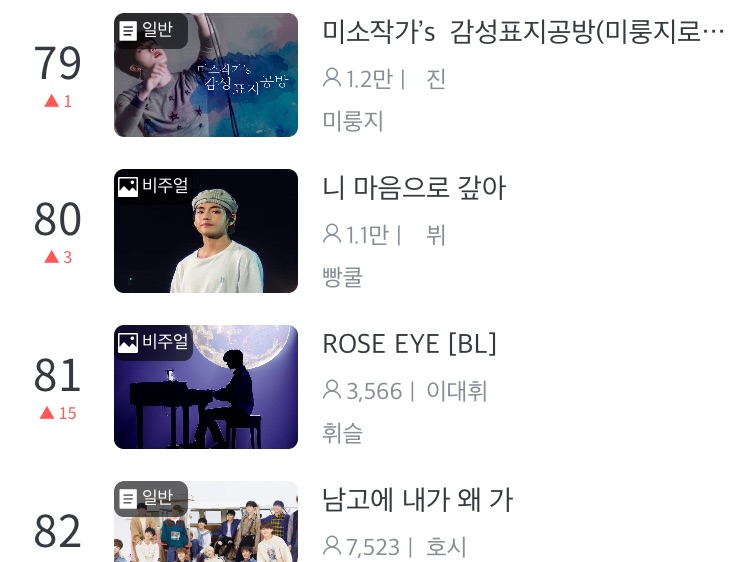The image size is (750, 562).
Task: Open the ROSE EYE [BL] story
Action: (x=409, y=344)
